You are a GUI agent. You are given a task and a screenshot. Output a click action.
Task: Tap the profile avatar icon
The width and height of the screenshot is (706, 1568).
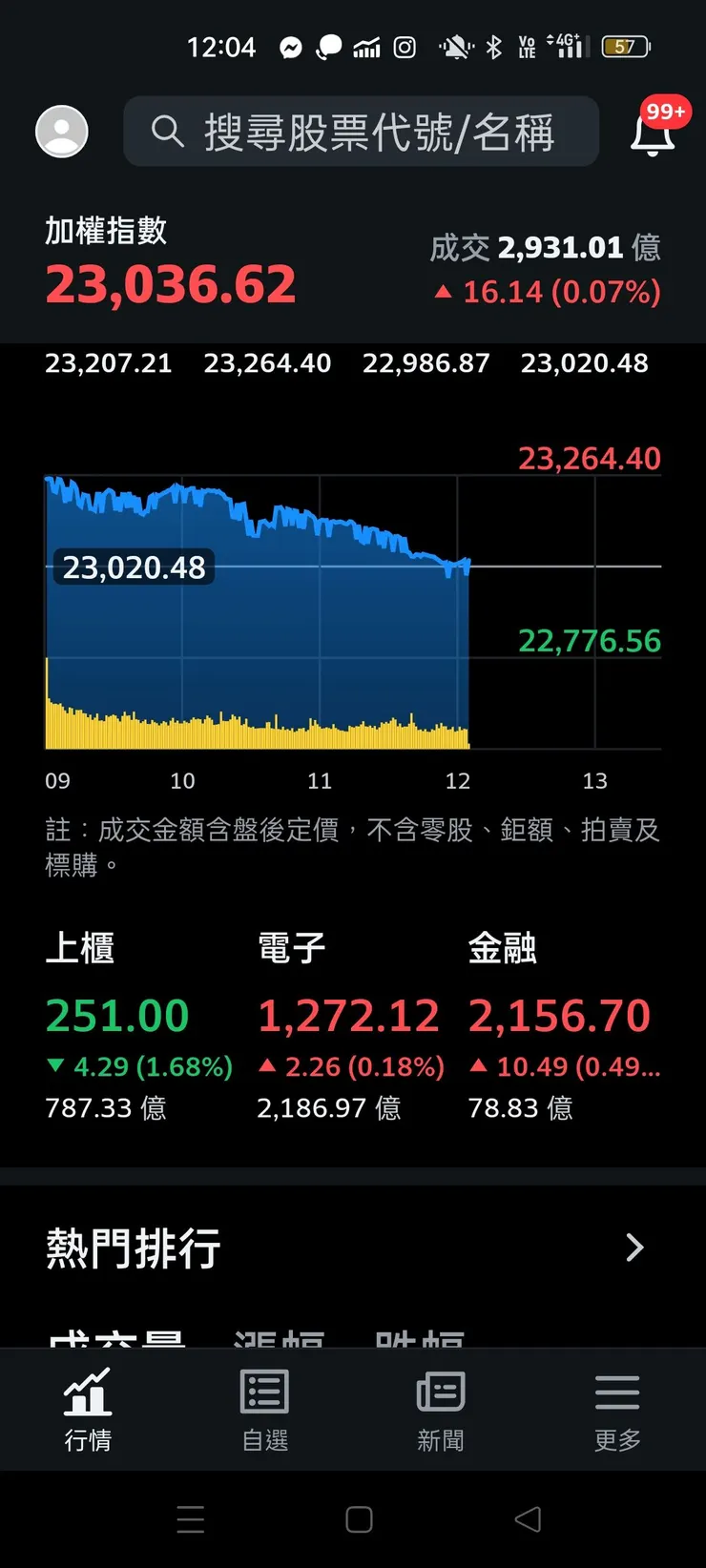tap(61, 132)
